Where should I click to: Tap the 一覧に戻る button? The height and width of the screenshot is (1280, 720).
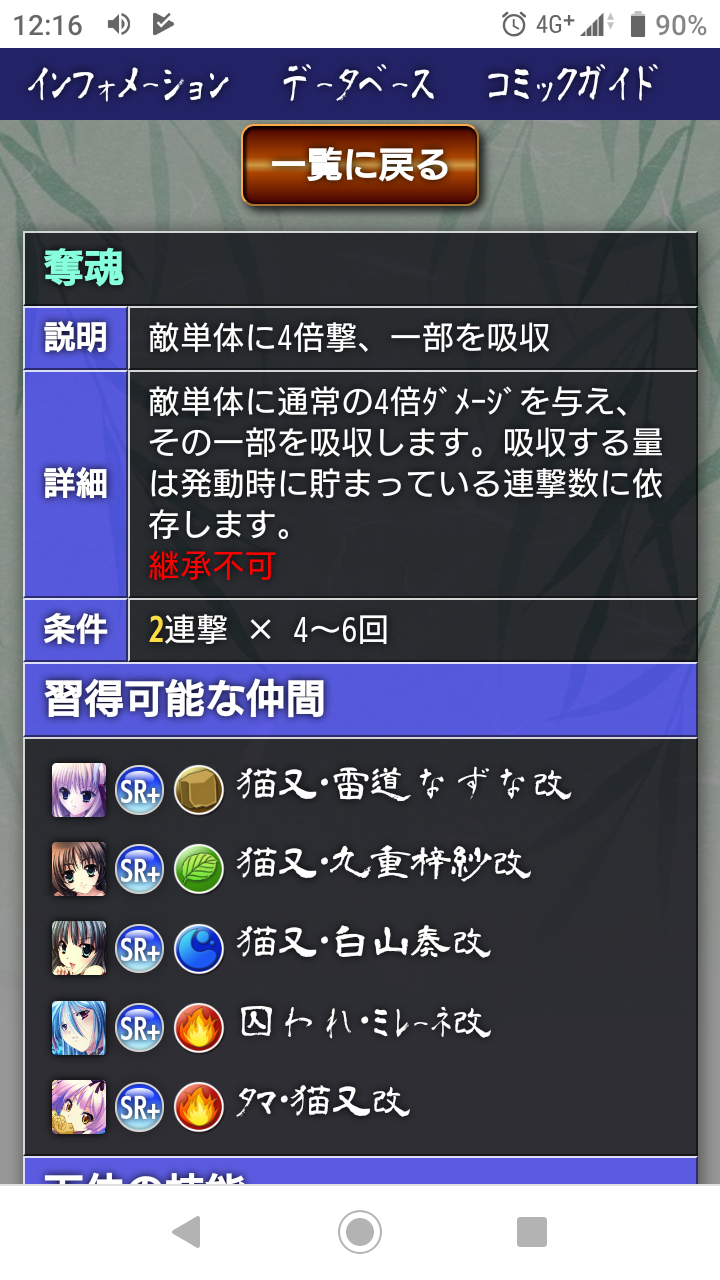pyautogui.click(x=360, y=166)
